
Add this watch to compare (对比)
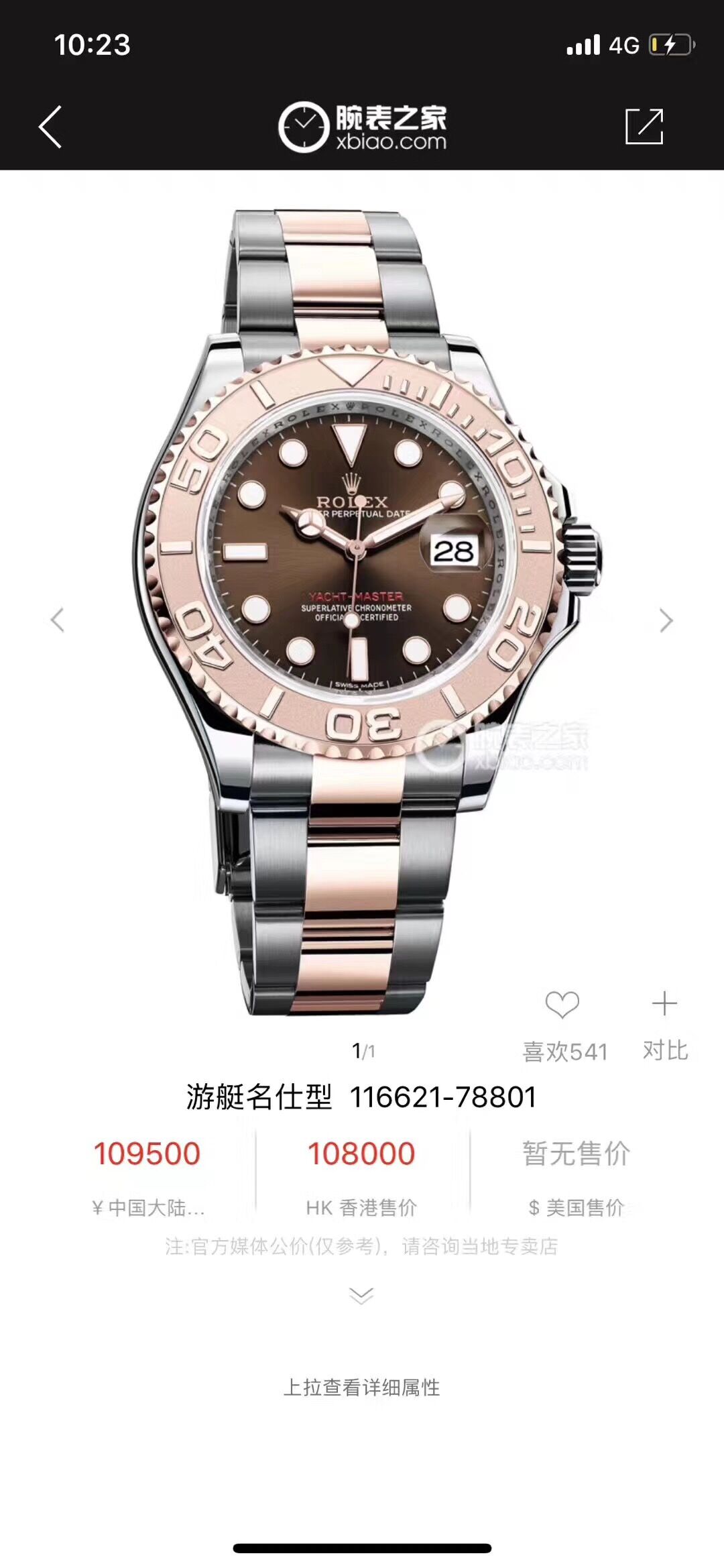click(664, 1005)
